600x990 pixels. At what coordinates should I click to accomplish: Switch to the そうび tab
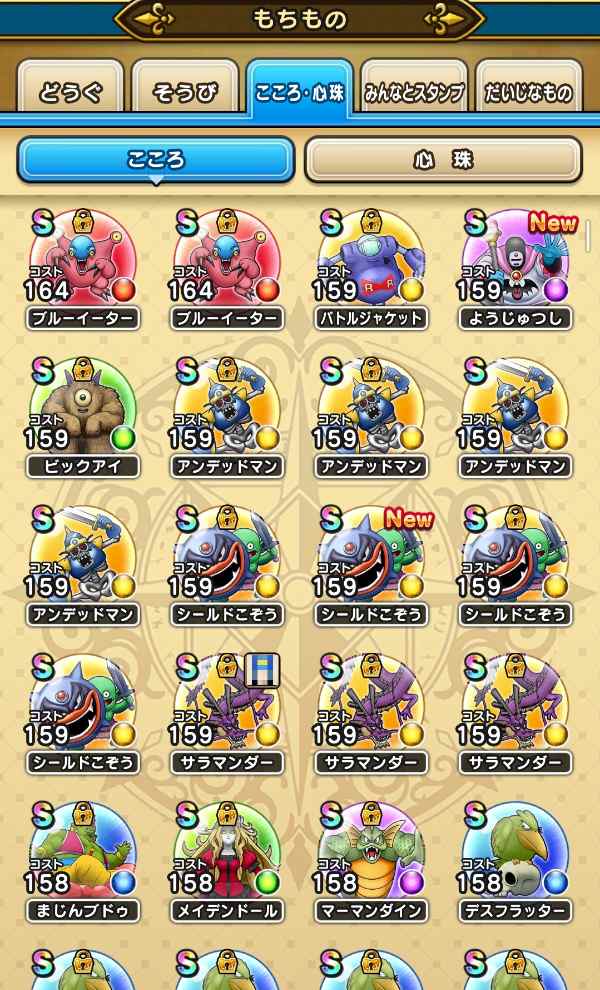(x=185, y=91)
